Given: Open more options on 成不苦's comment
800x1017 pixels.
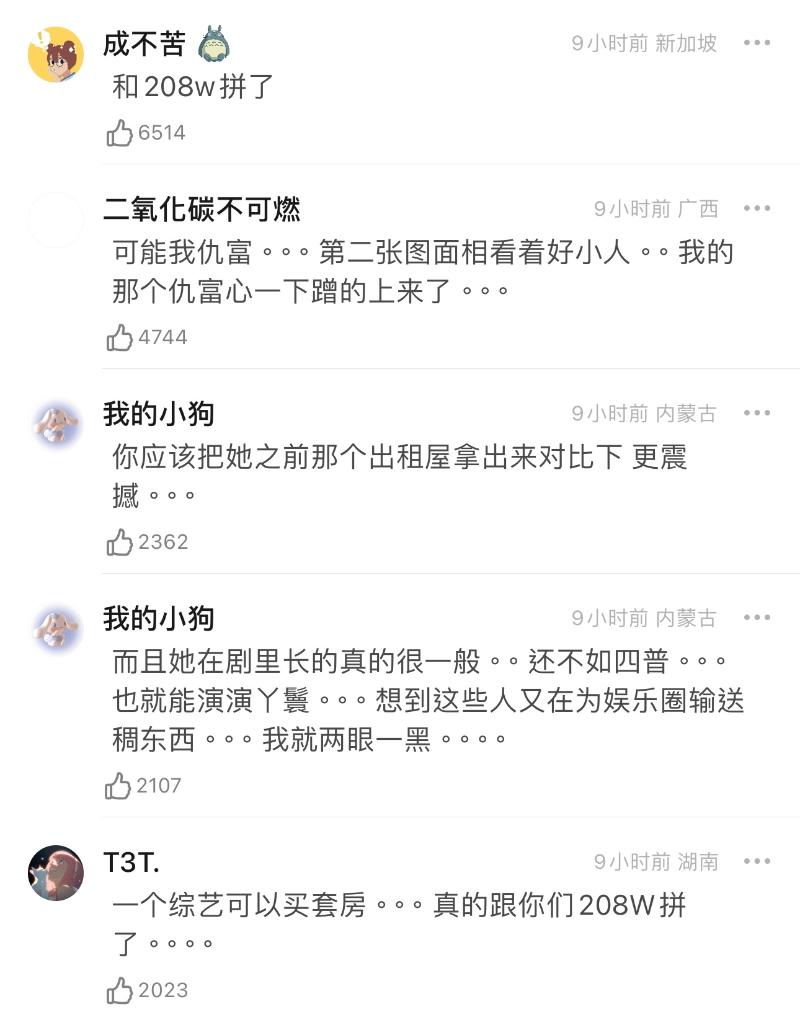Looking at the screenshot, I should click(x=757, y=43).
